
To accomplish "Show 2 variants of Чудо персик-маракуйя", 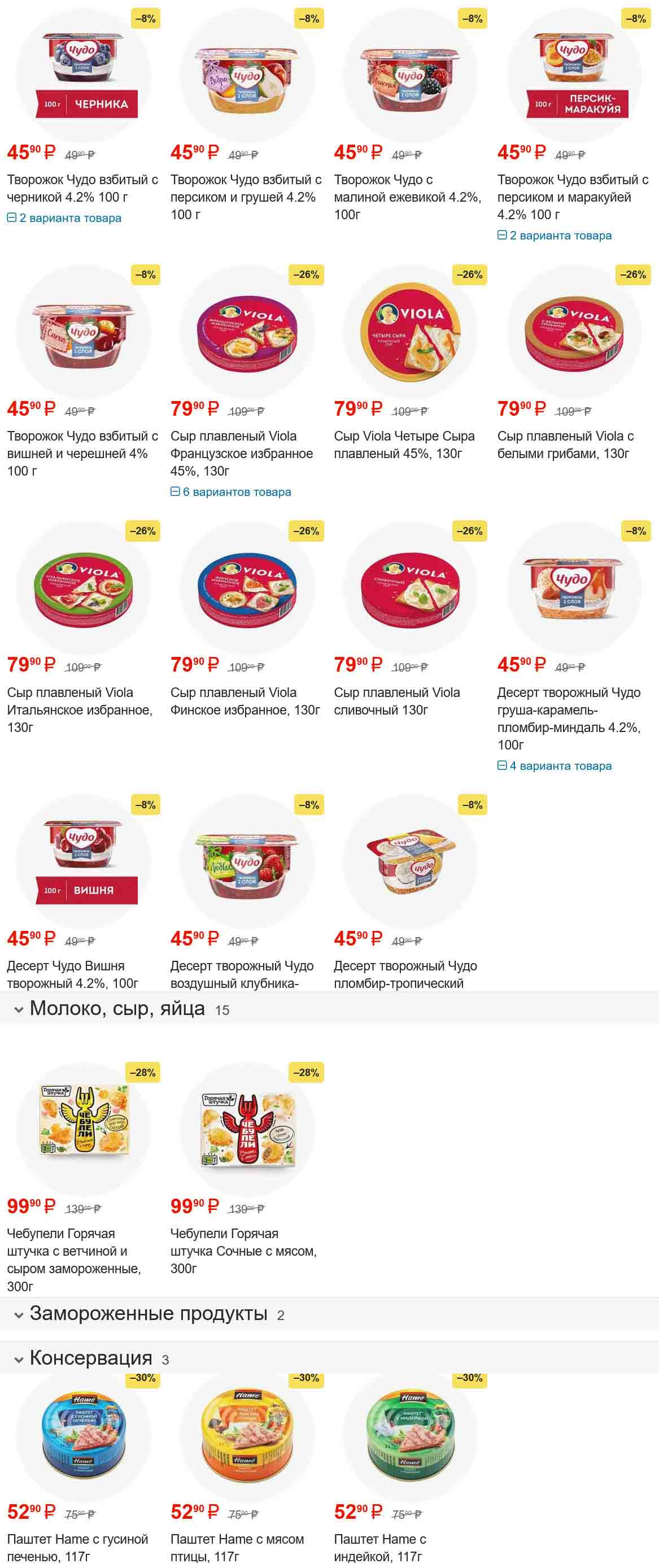I will click(x=555, y=236).
